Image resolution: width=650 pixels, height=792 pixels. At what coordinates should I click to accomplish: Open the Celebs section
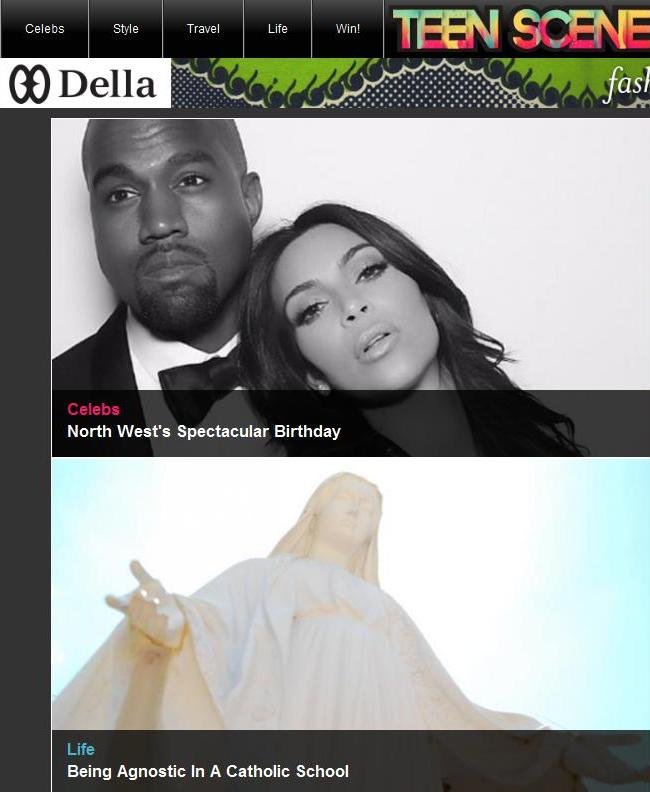click(x=44, y=29)
